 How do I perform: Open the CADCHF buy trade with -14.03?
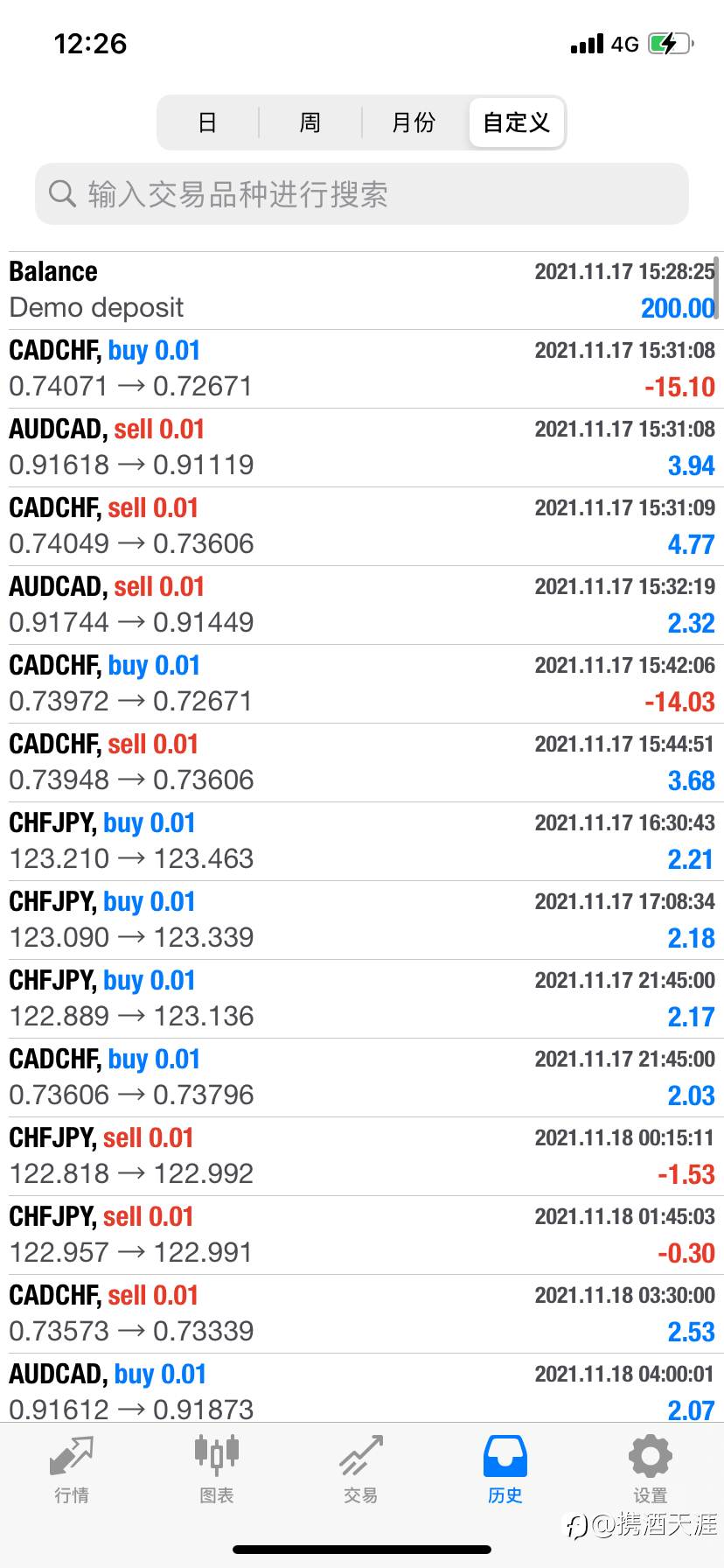[362, 683]
